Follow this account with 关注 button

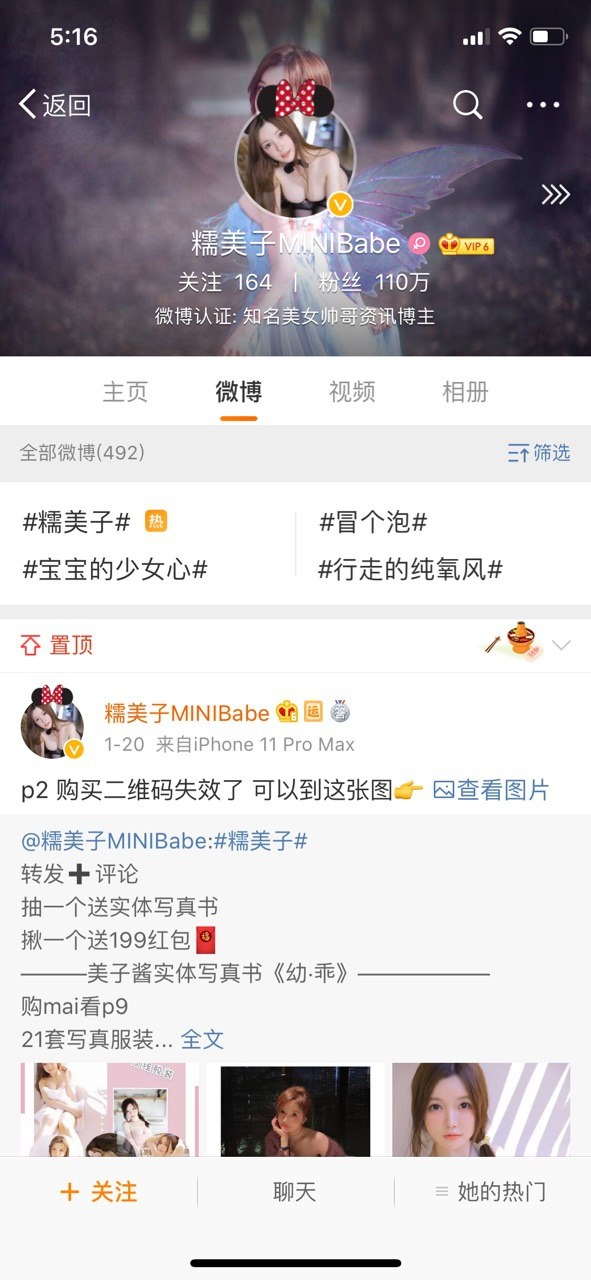point(99,1192)
